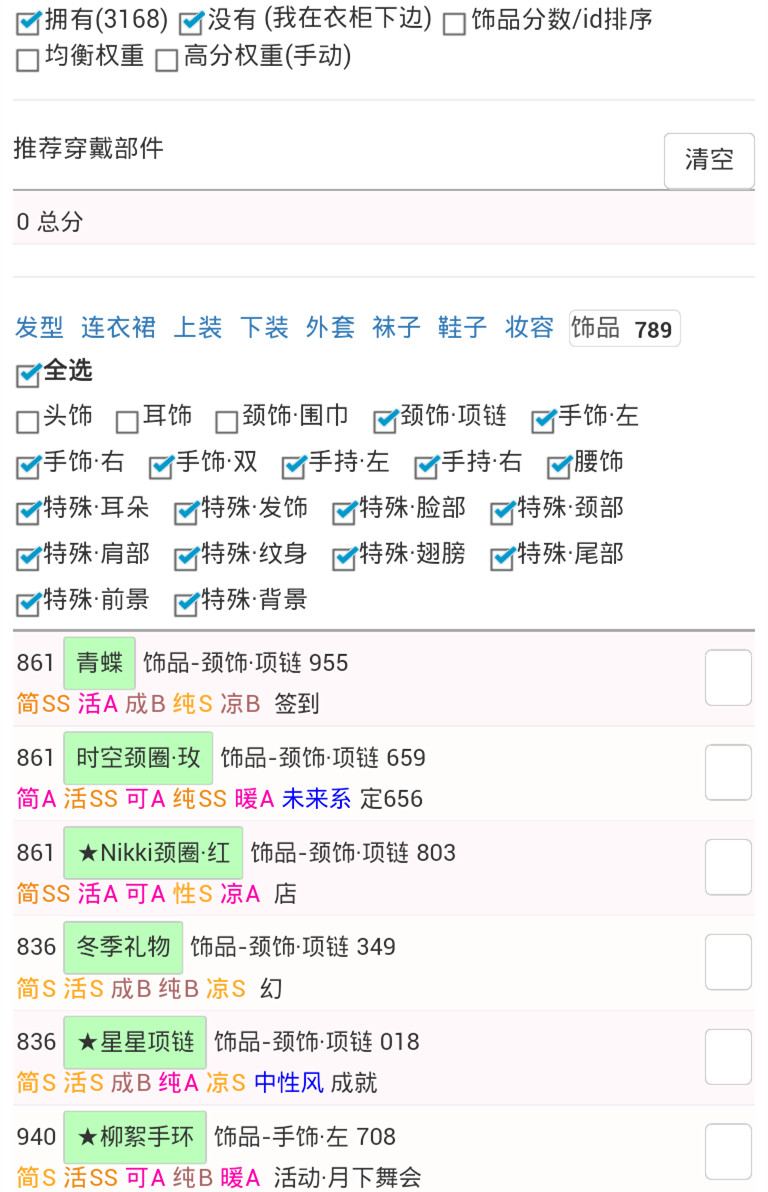Uncheck the 特殊·翅膀 filter
This screenshot has height=1192, width=768.
tap(345, 558)
